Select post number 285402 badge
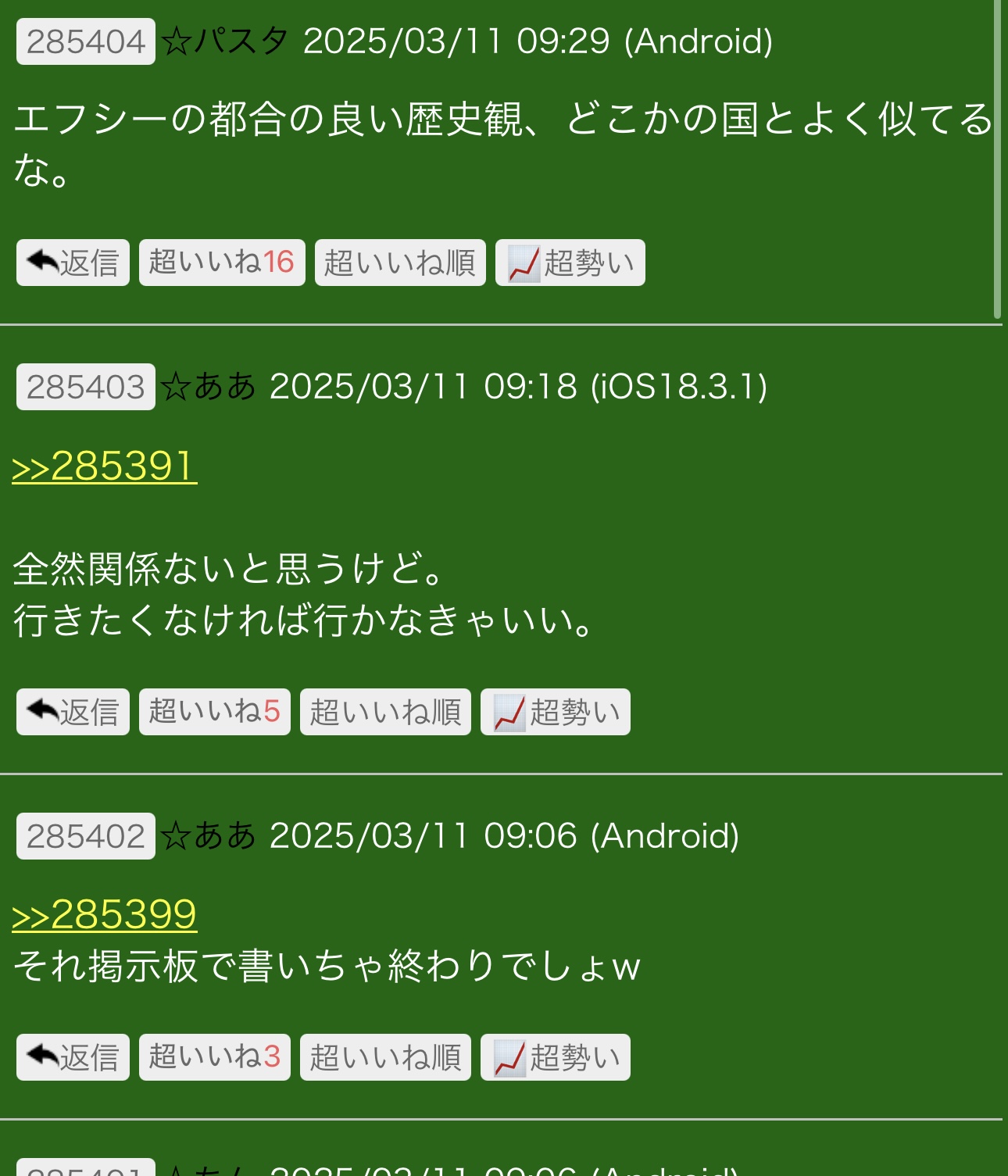 [86, 836]
